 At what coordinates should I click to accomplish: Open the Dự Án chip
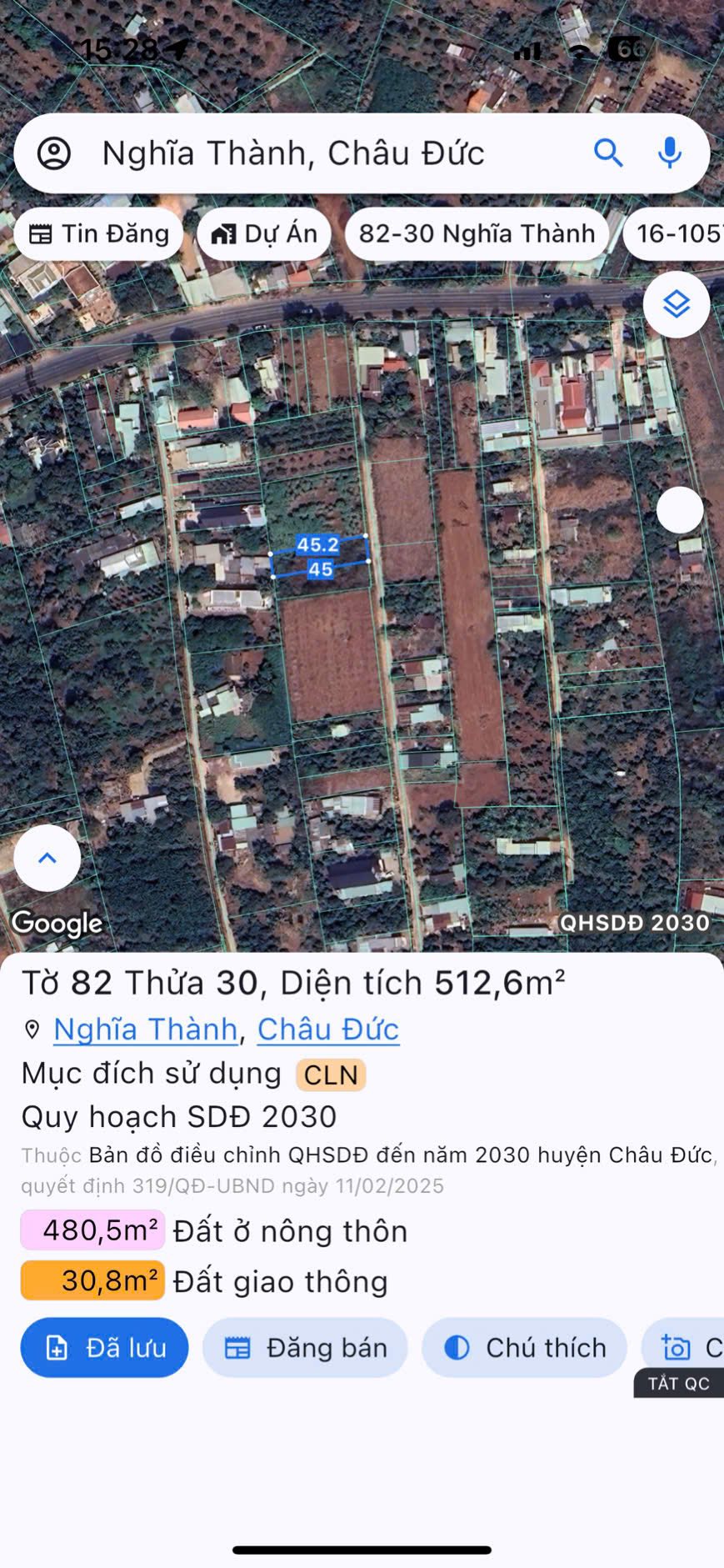(x=264, y=233)
